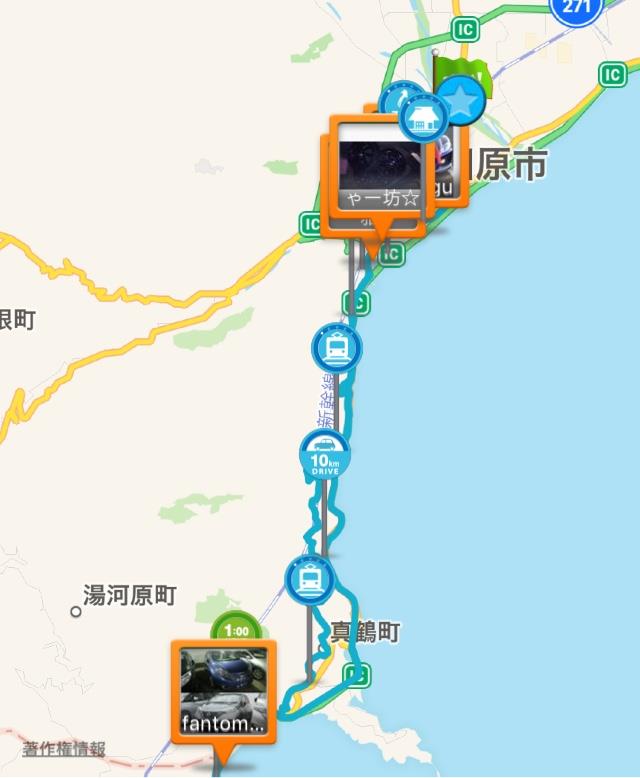Image resolution: width=640 pixels, height=778 pixels.
Task: Tap the blue star marker
Action: 461,100
